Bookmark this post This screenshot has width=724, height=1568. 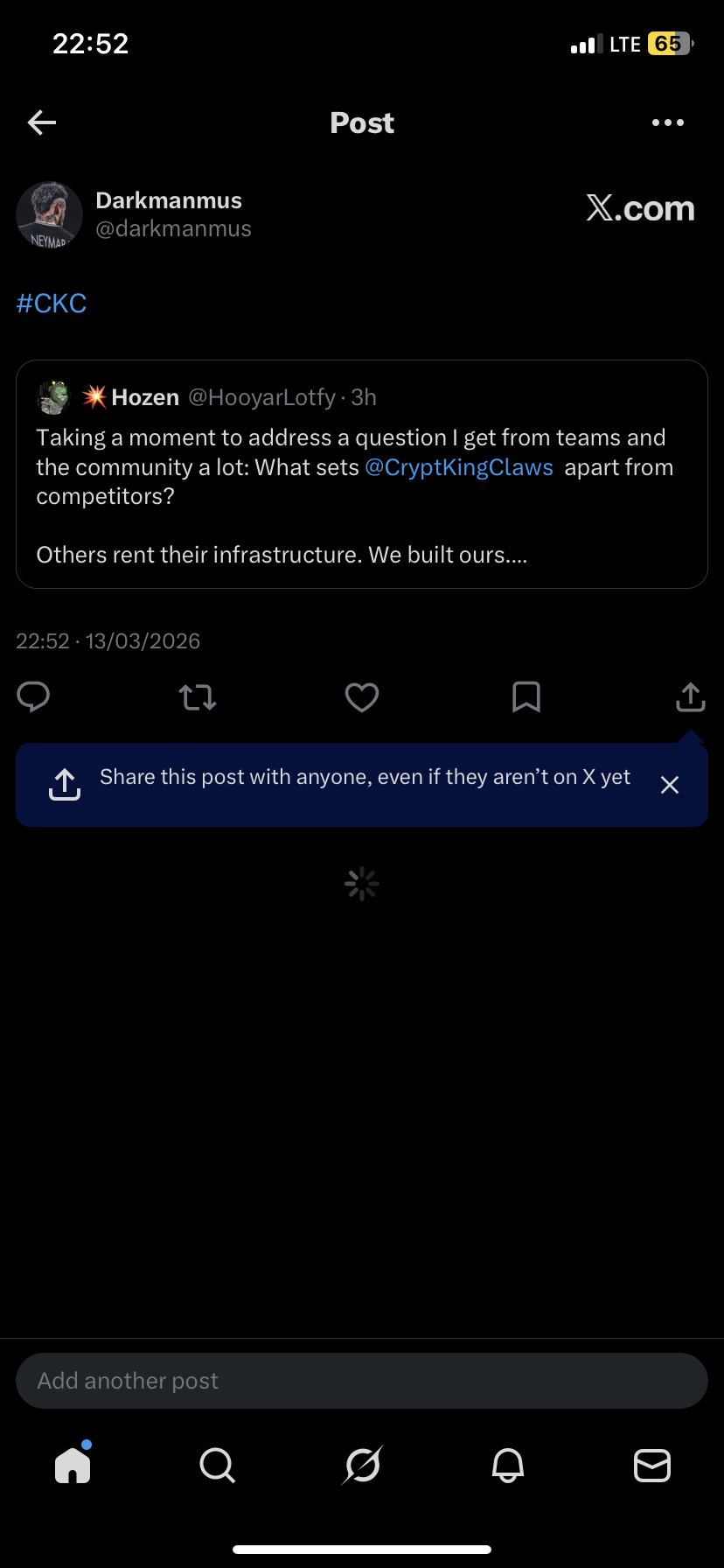pyautogui.click(x=526, y=697)
